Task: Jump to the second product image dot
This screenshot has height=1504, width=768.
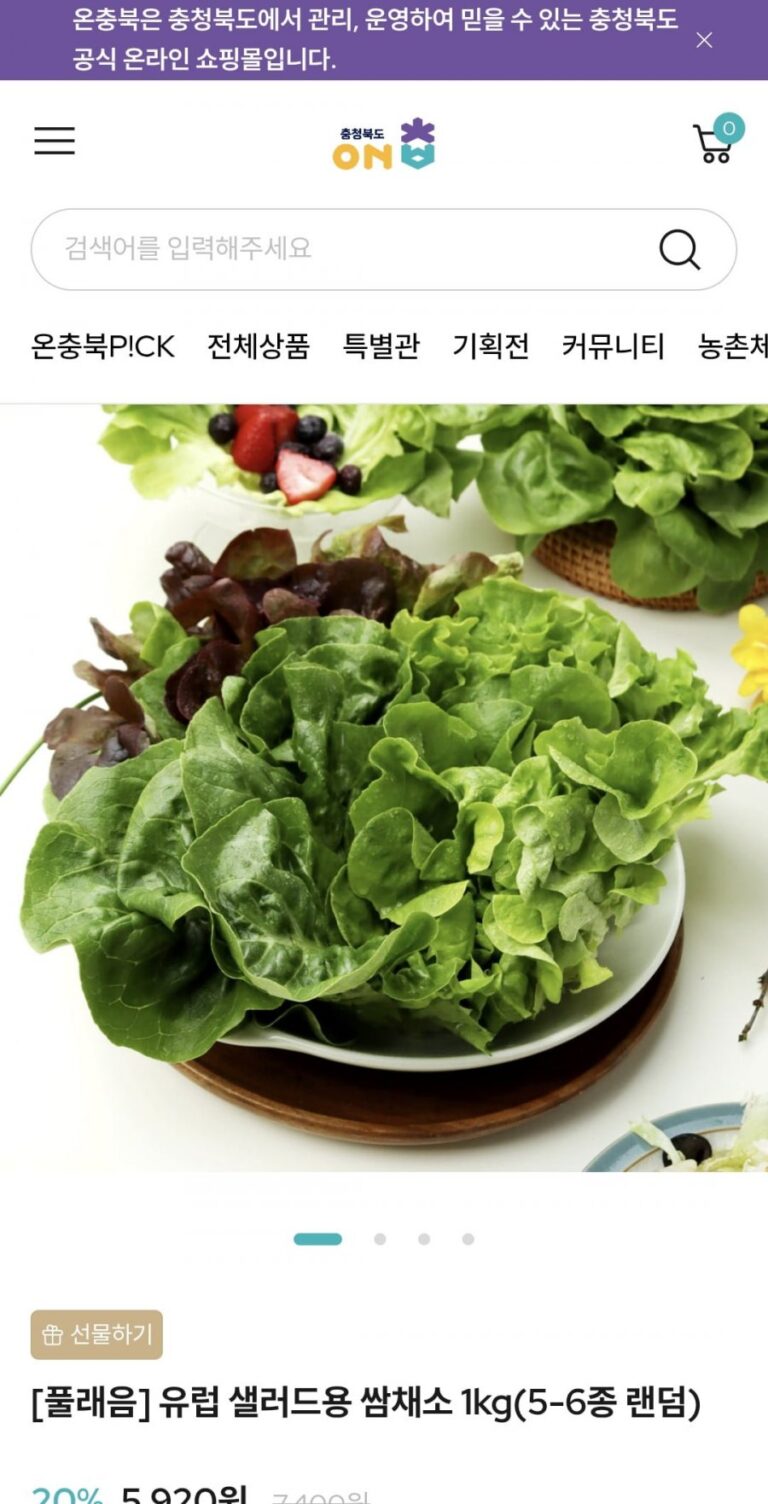Action: coord(380,1239)
